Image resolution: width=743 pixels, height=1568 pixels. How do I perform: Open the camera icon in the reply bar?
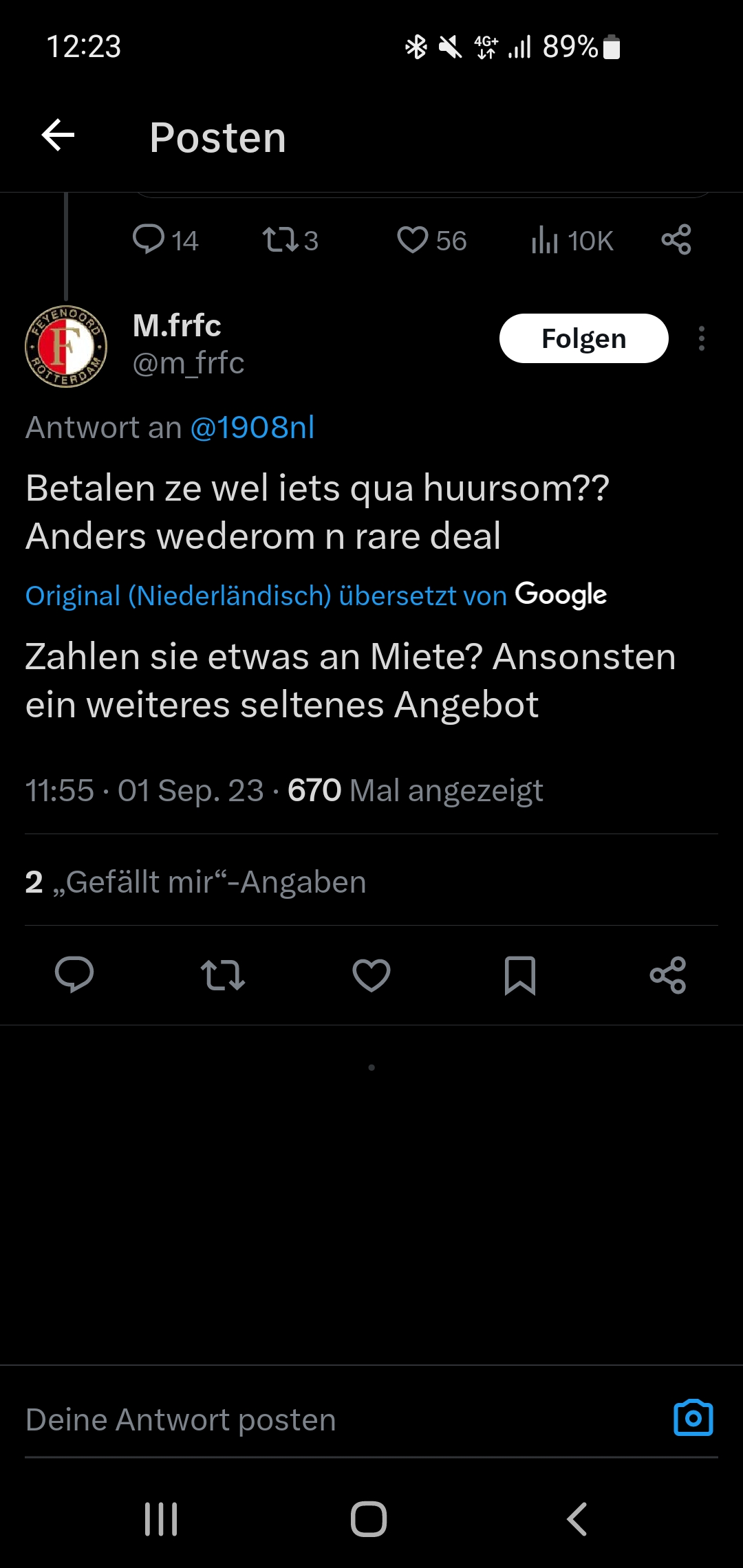click(693, 1418)
